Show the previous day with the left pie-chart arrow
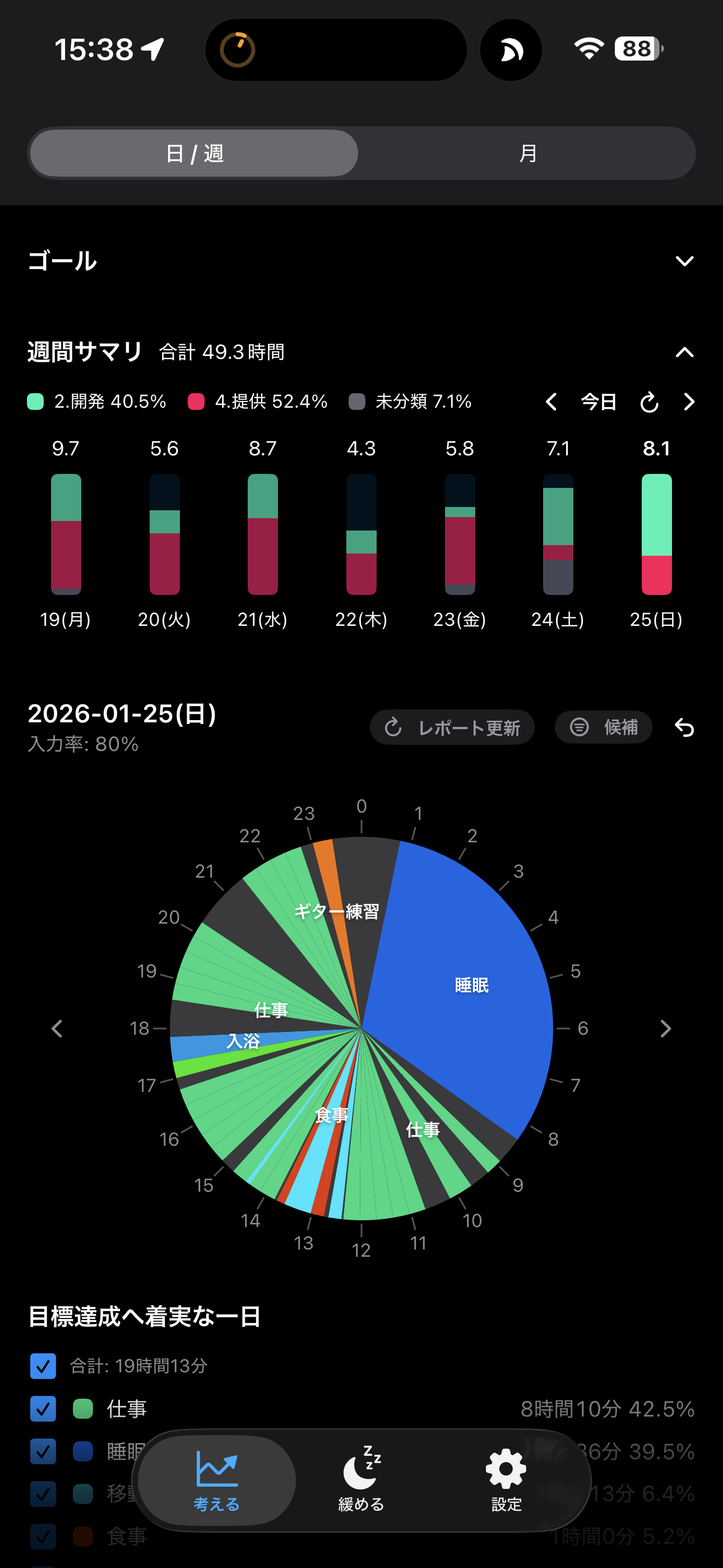723x1568 pixels. (x=57, y=1029)
